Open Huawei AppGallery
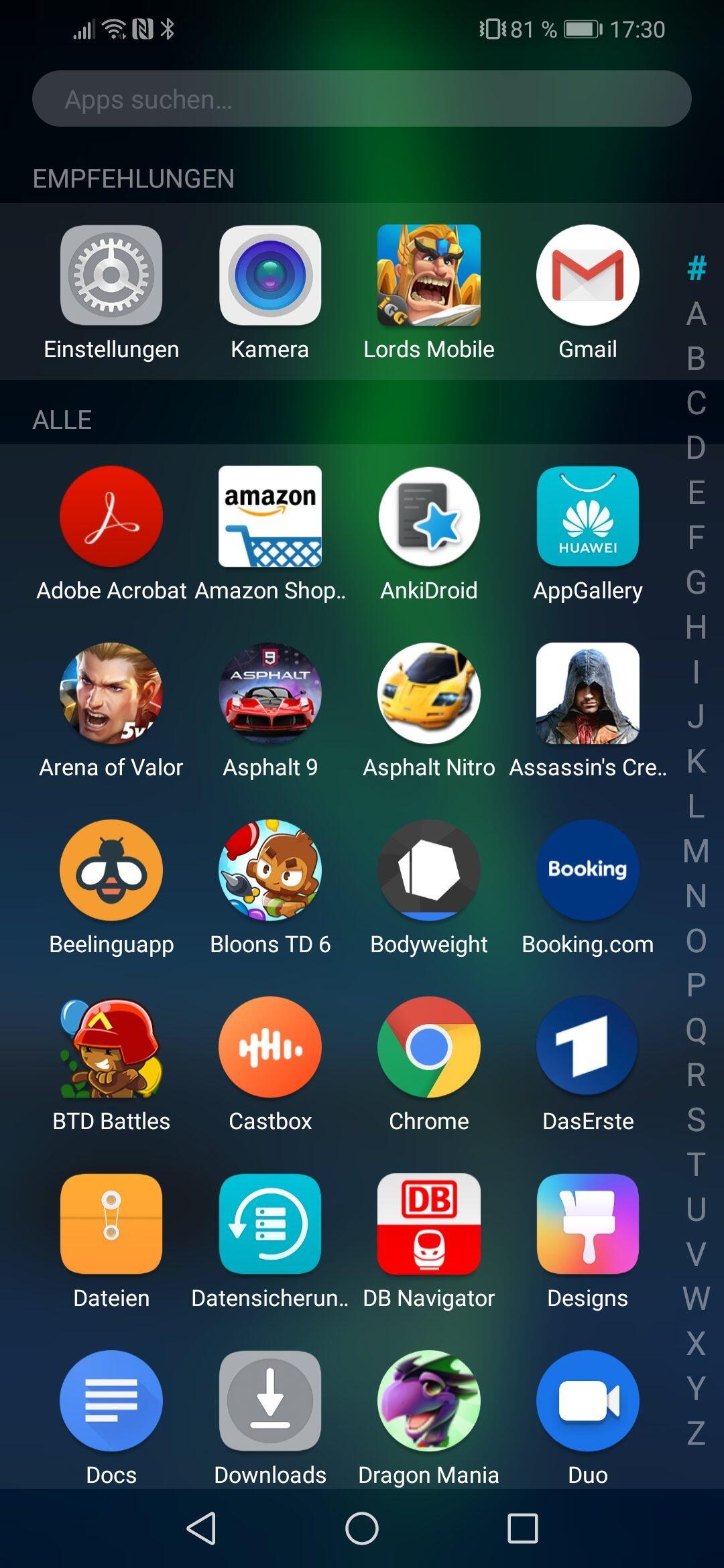This screenshot has width=724, height=1568. pyautogui.click(x=588, y=517)
